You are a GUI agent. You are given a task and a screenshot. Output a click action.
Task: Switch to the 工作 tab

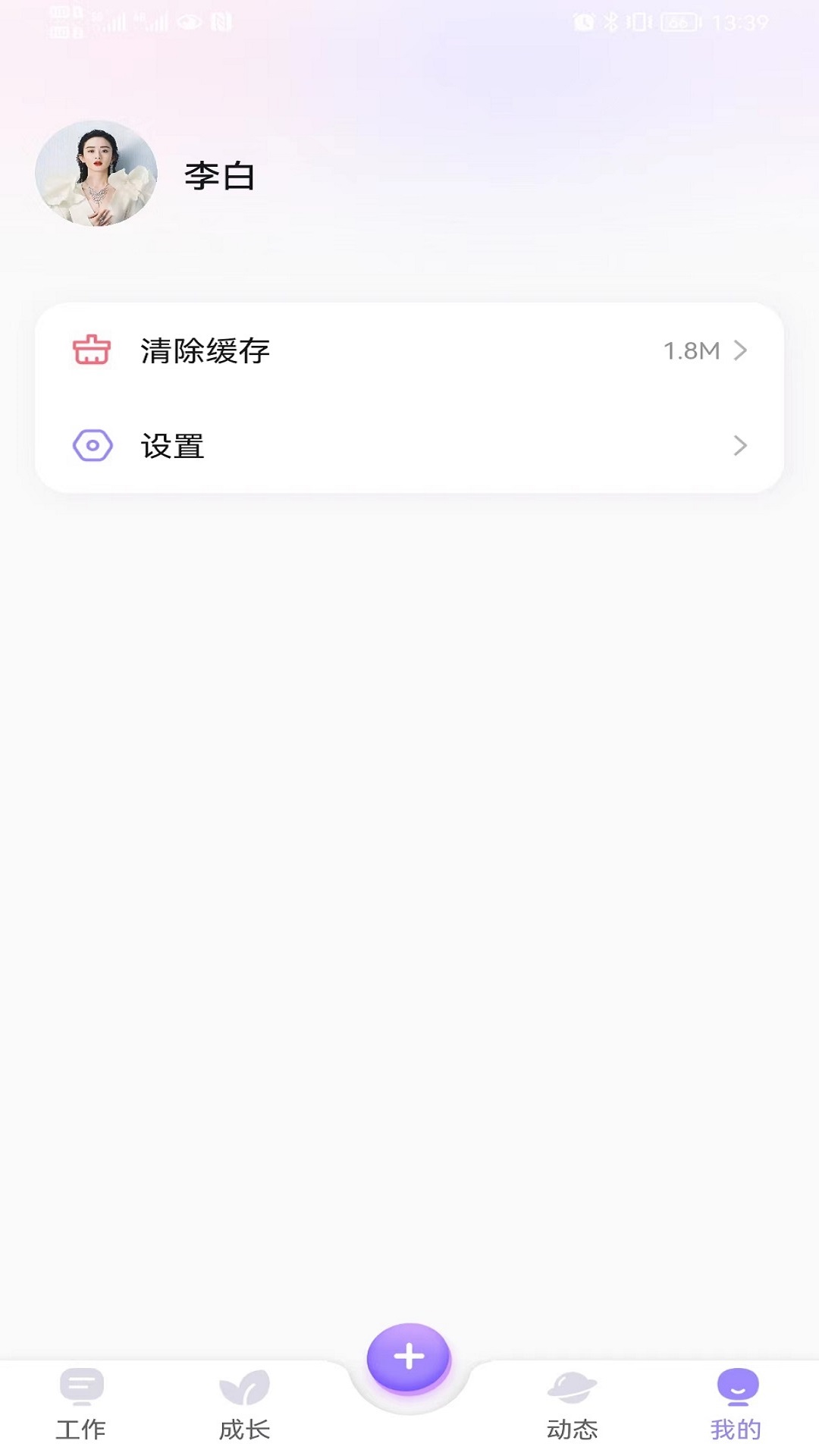tap(81, 1404)
